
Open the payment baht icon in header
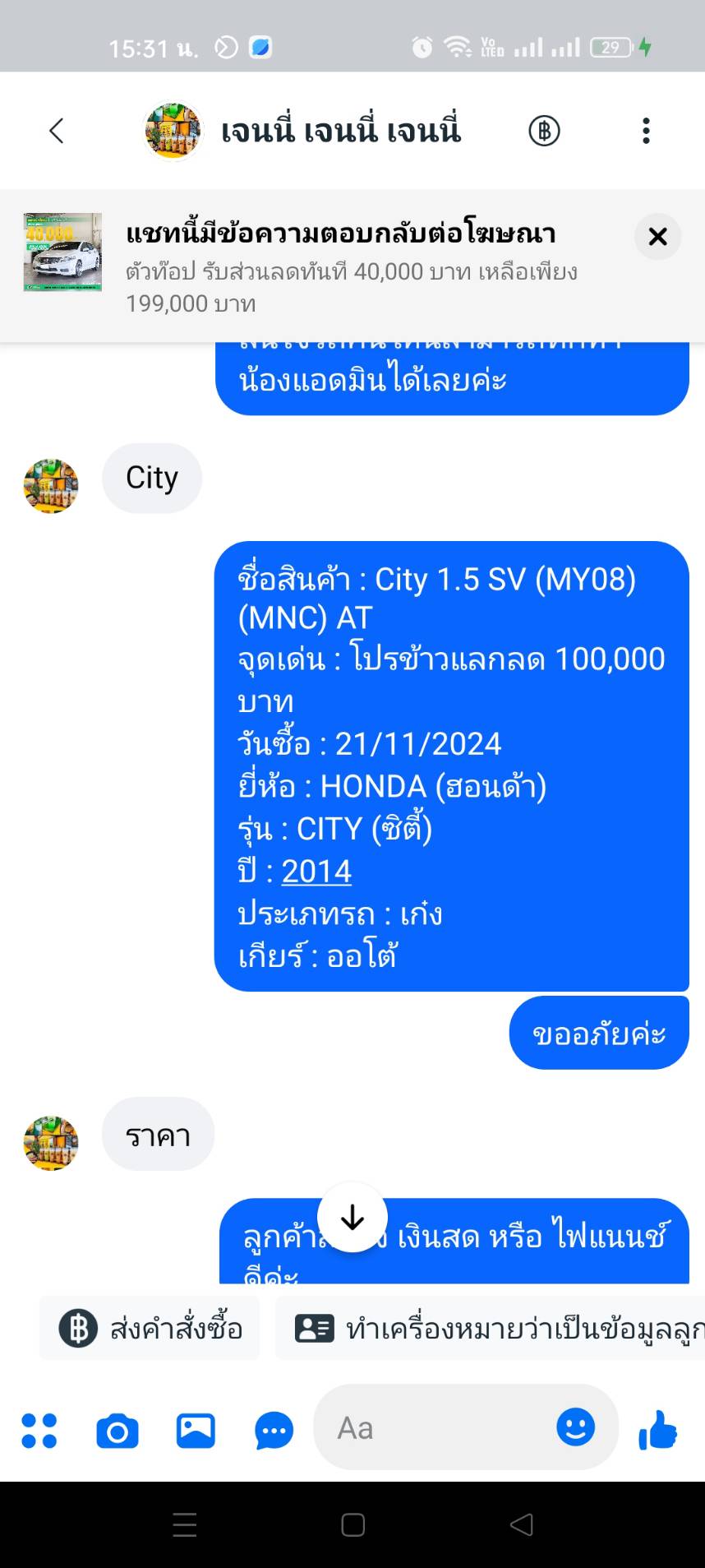tap(543, 131)
